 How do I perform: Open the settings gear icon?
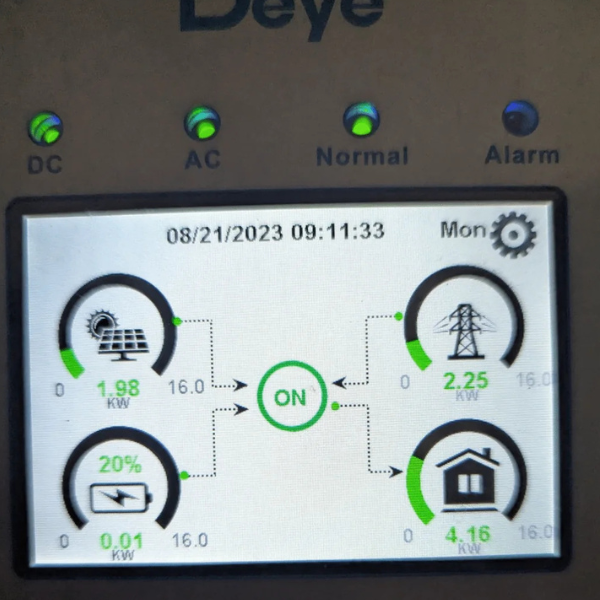(x=514, y=233)
